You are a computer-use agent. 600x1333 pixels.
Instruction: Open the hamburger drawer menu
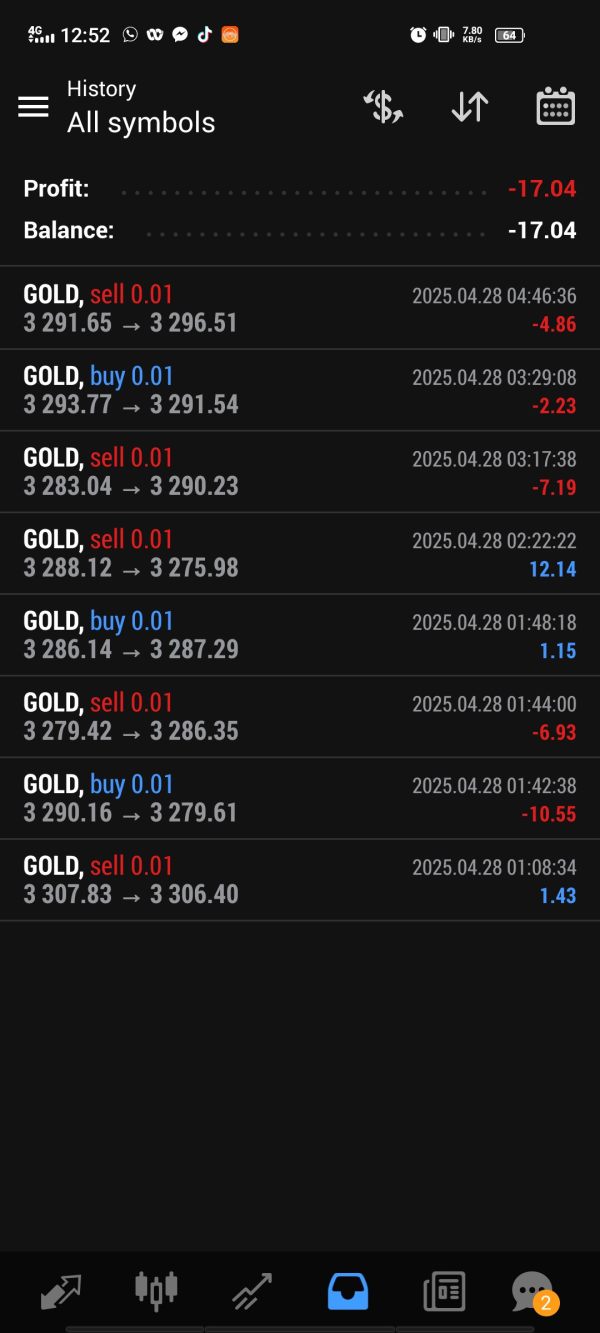[33, 107]
